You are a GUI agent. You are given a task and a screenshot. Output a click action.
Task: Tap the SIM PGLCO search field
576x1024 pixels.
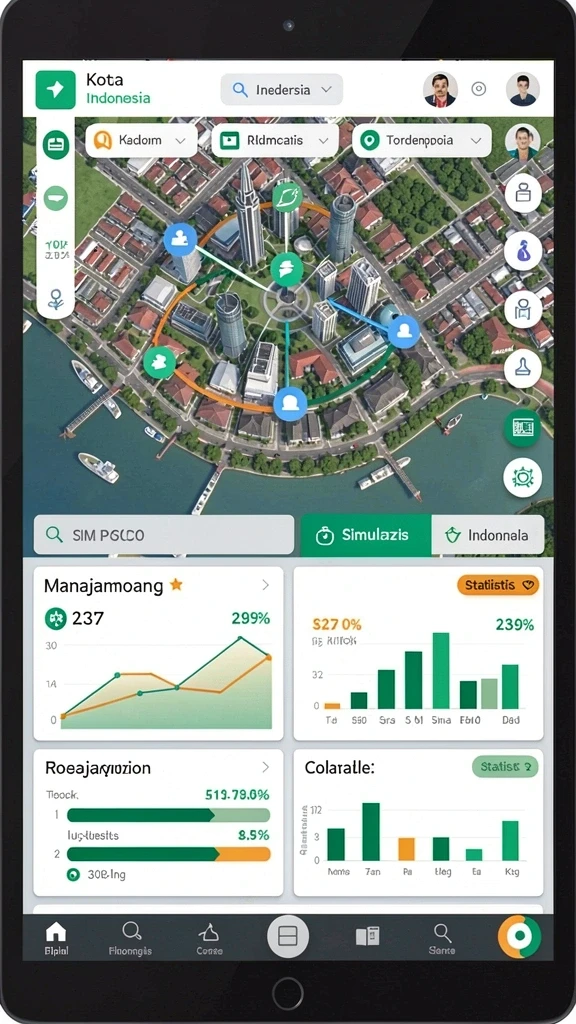[164, 535]
